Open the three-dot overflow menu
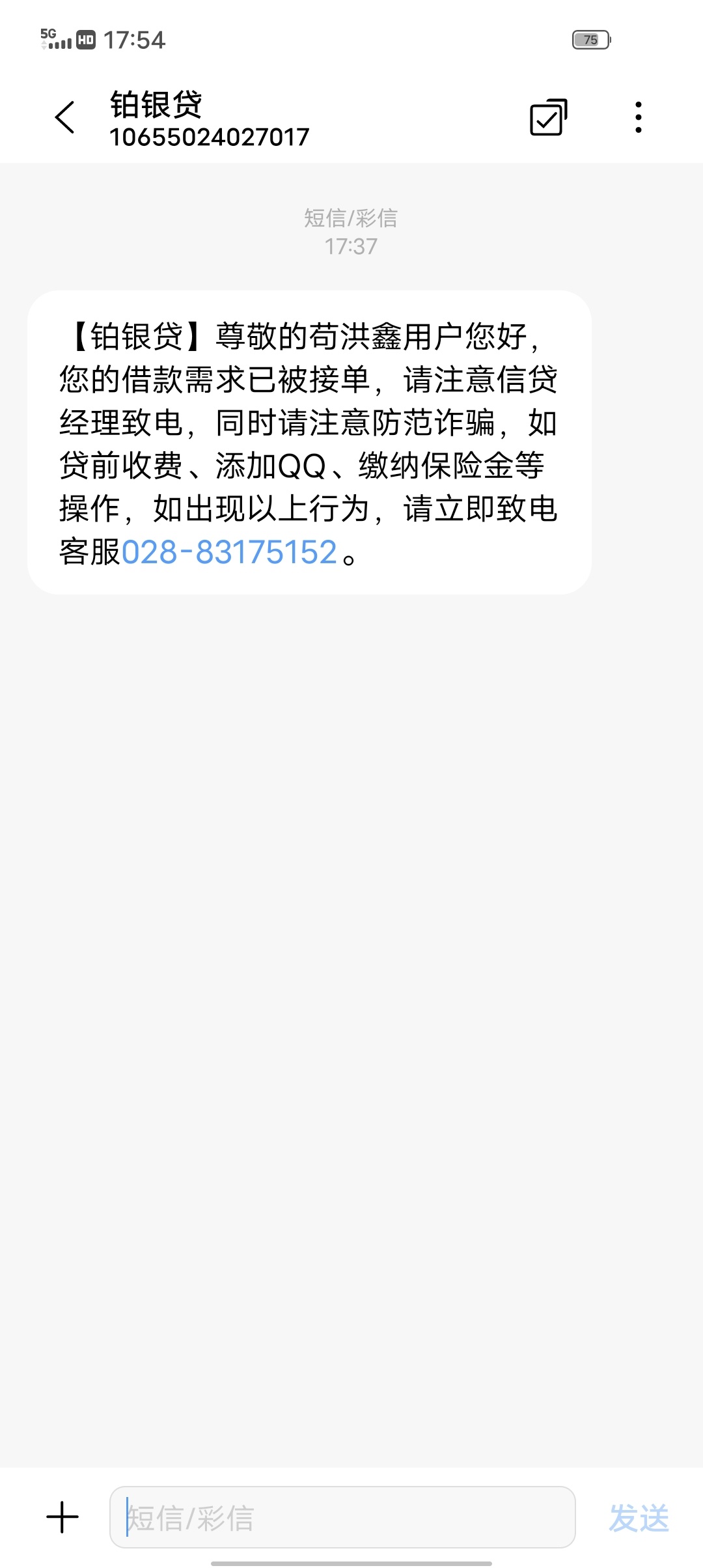The width and height of the screenshot is (703, 1568). [639, 117]
